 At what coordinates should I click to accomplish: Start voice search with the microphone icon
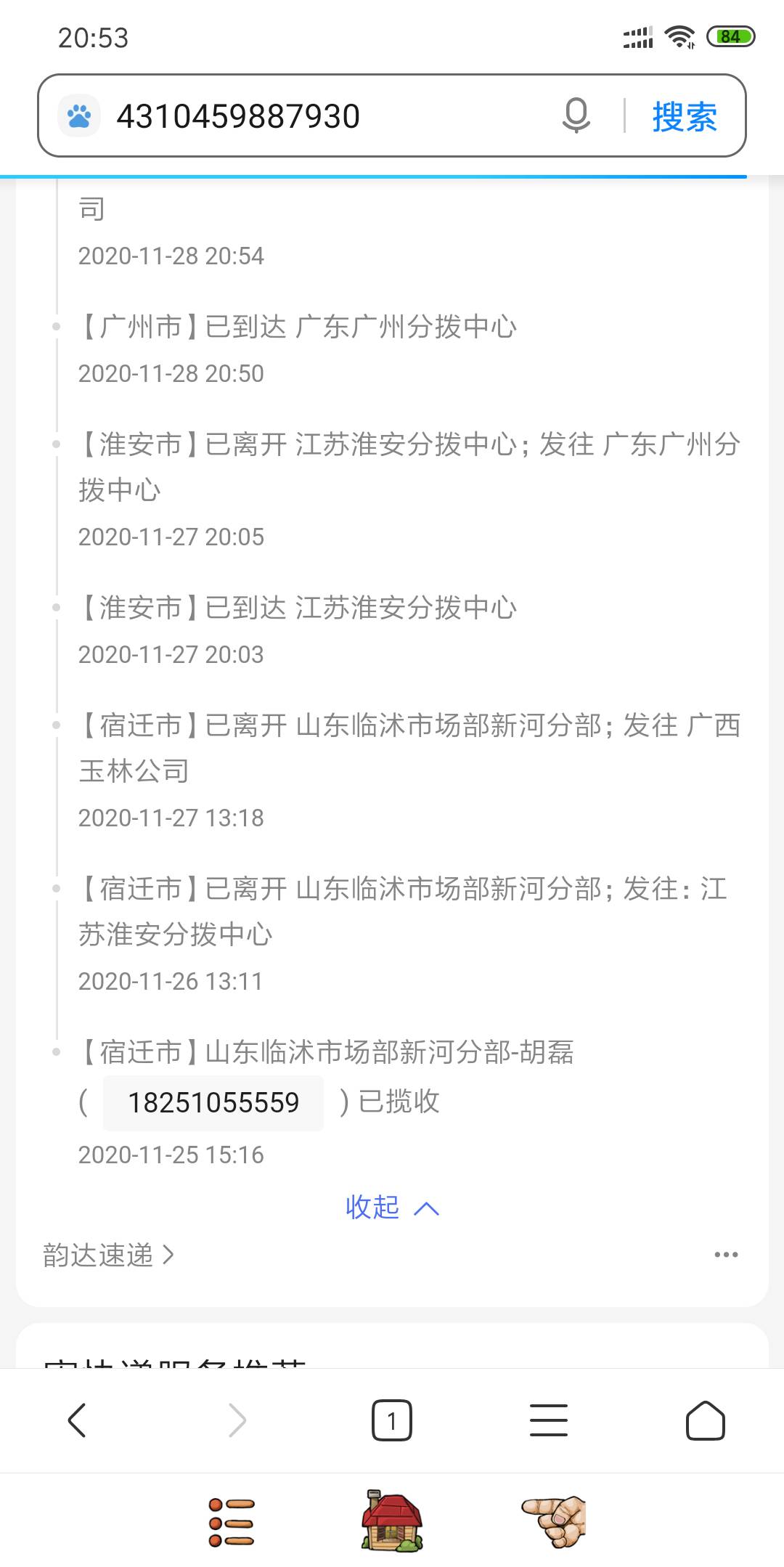click(x=576, y=116)
